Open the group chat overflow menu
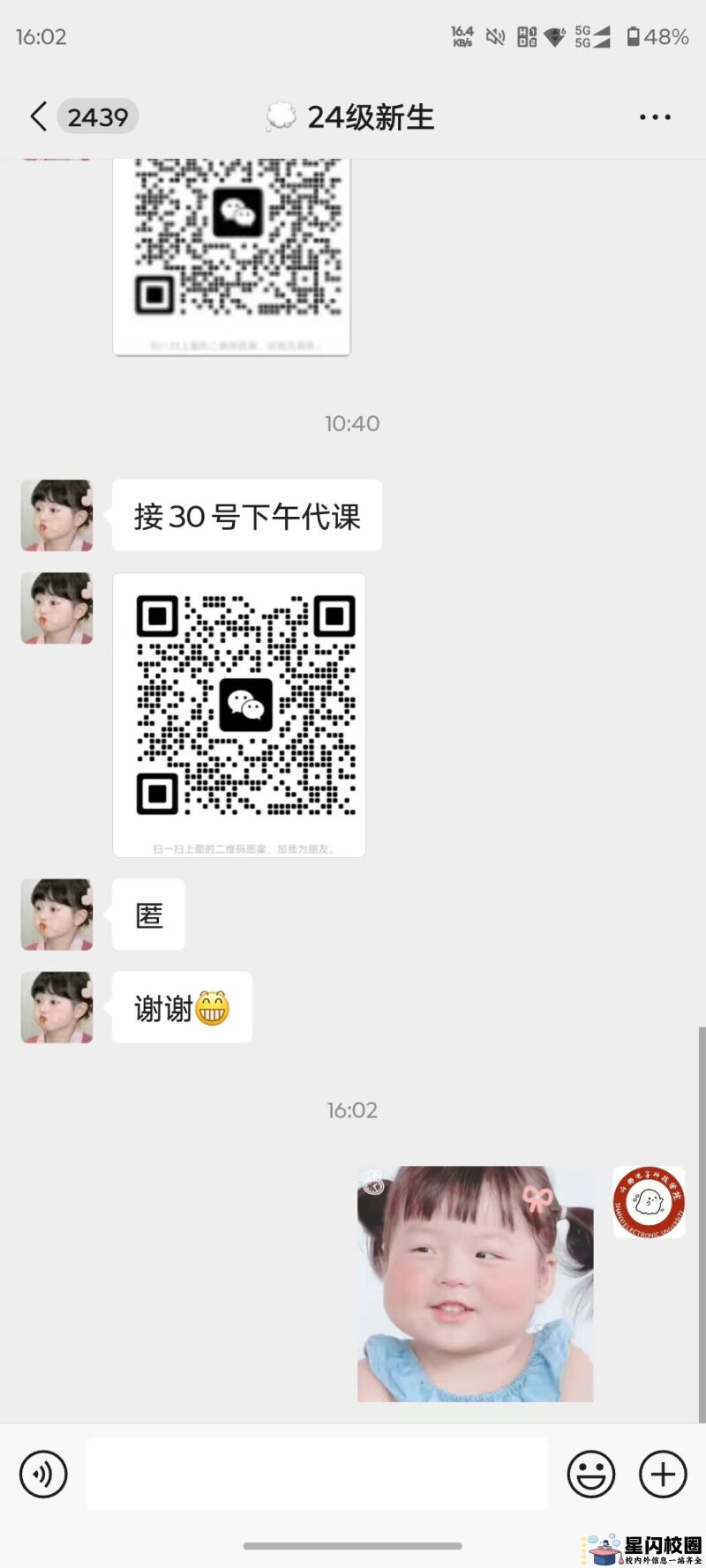Screen dimensions: 706x1568 click(655, 116)
